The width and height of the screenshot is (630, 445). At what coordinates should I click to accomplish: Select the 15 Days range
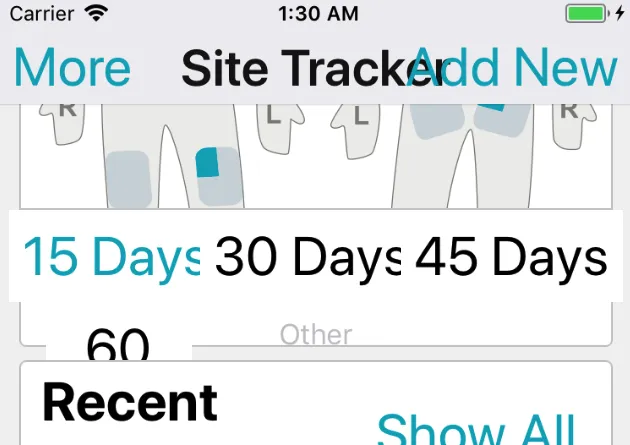(x=110, y=257)
